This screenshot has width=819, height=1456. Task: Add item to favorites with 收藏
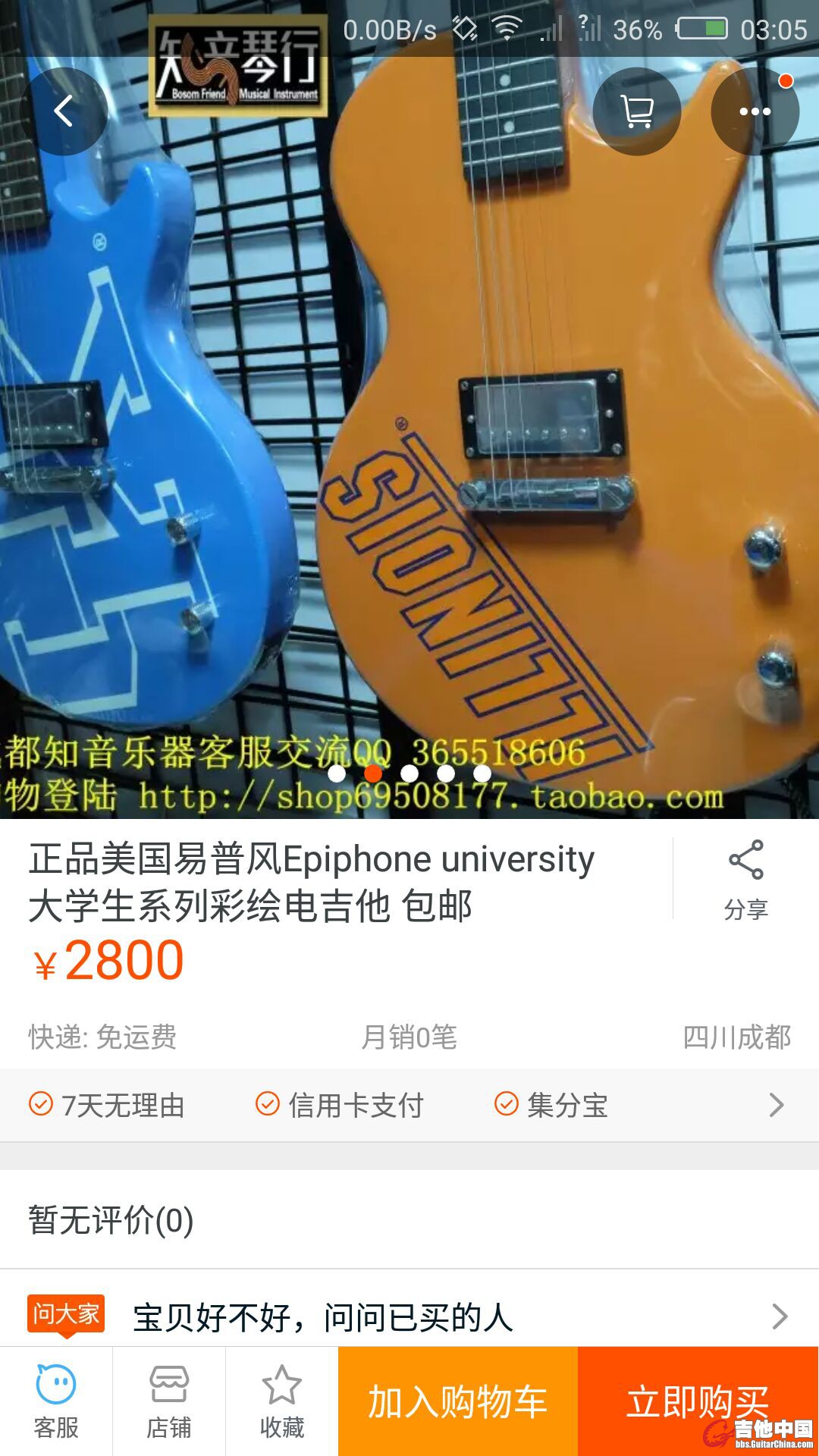coord(281,1401)
